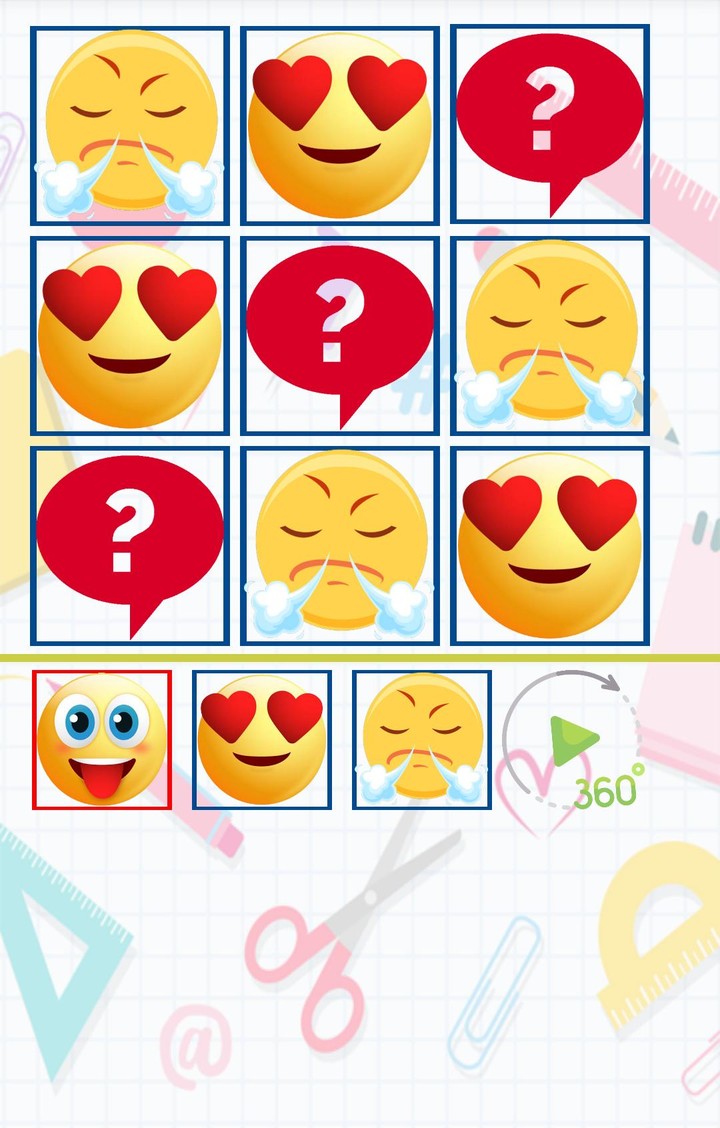
Task: Click the green divider bar below the grid
Action: click(360, 660)
